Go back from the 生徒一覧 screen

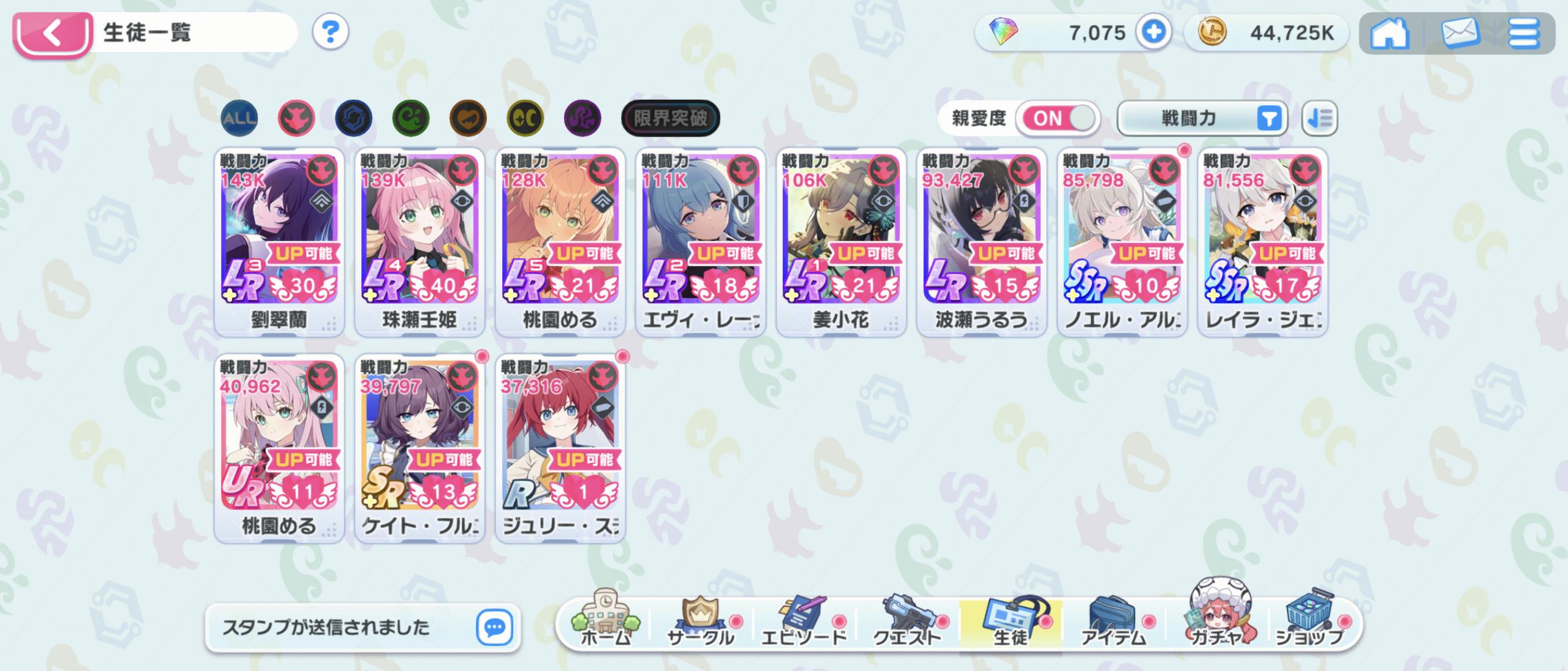point(53,33)
